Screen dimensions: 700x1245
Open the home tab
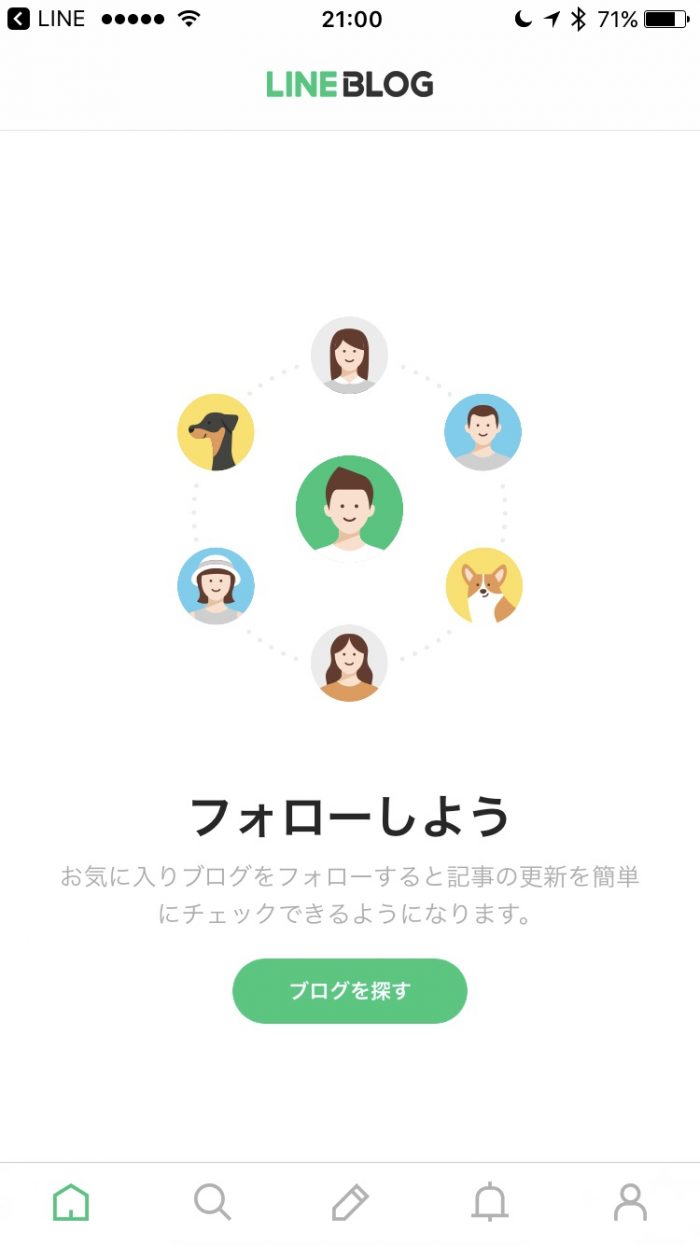pyautogui.click(x=71, y=1201)
